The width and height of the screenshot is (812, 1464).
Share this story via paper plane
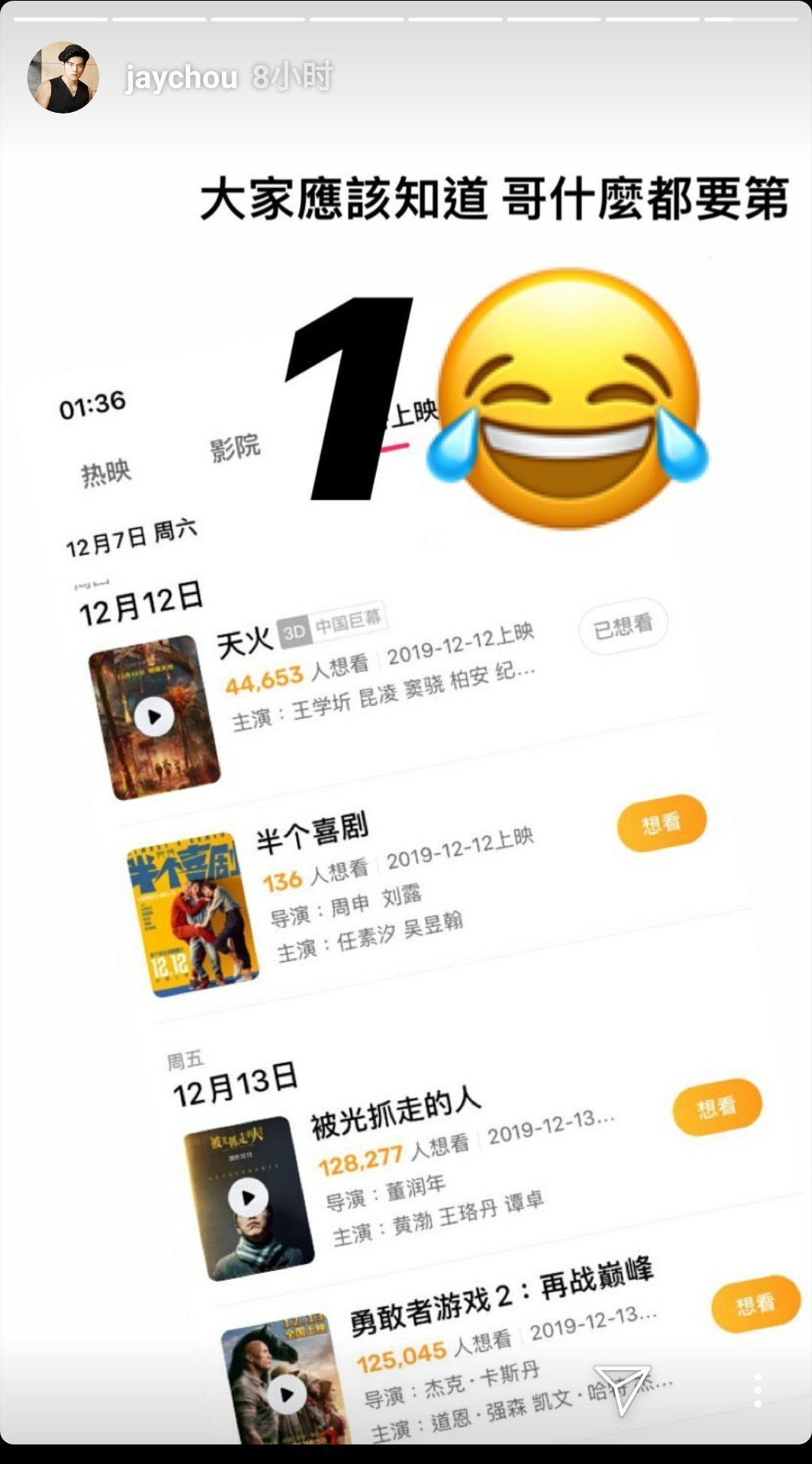tap(621, 1388)
